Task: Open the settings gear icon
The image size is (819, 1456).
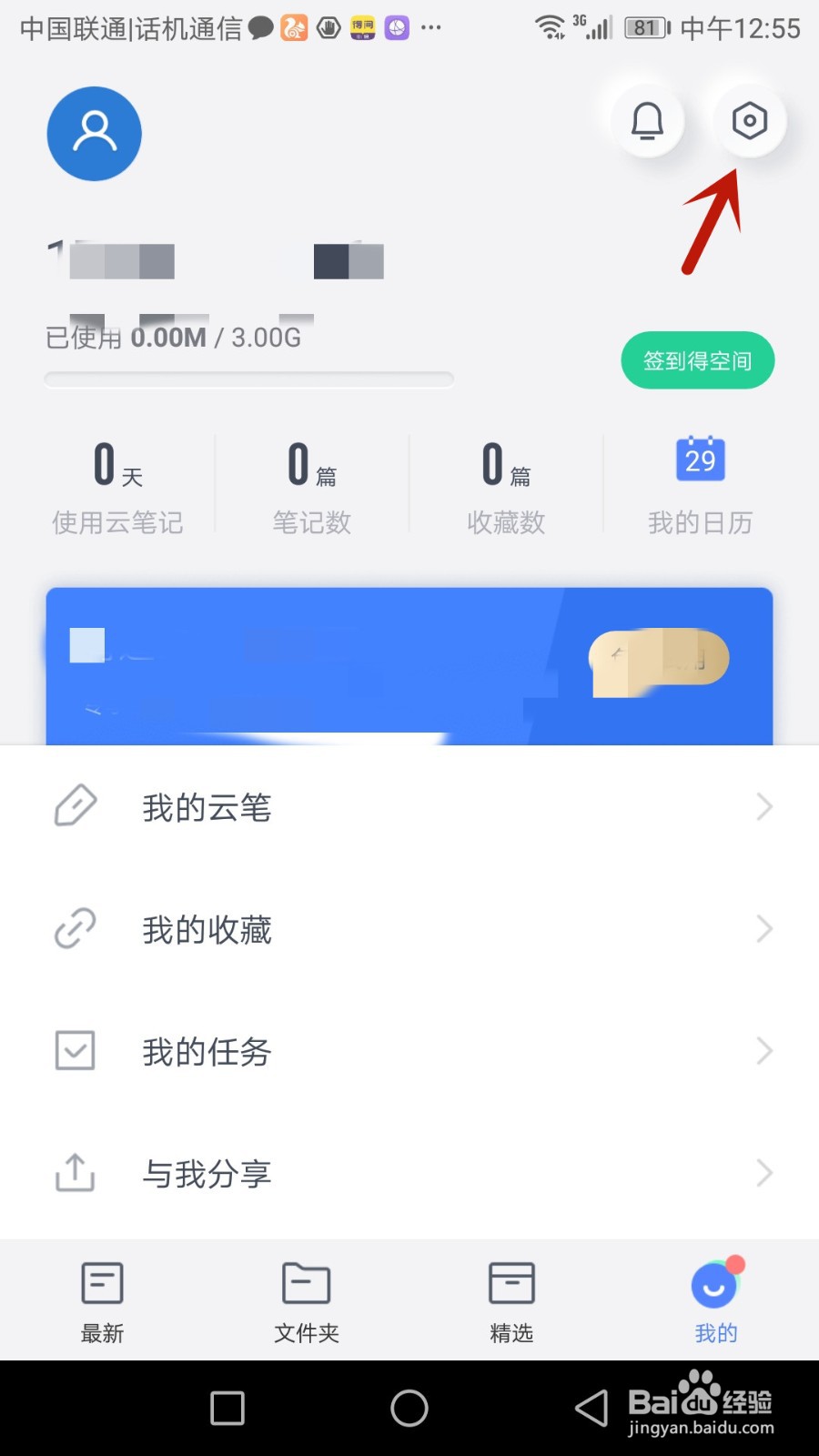Action: coord(748,119)
